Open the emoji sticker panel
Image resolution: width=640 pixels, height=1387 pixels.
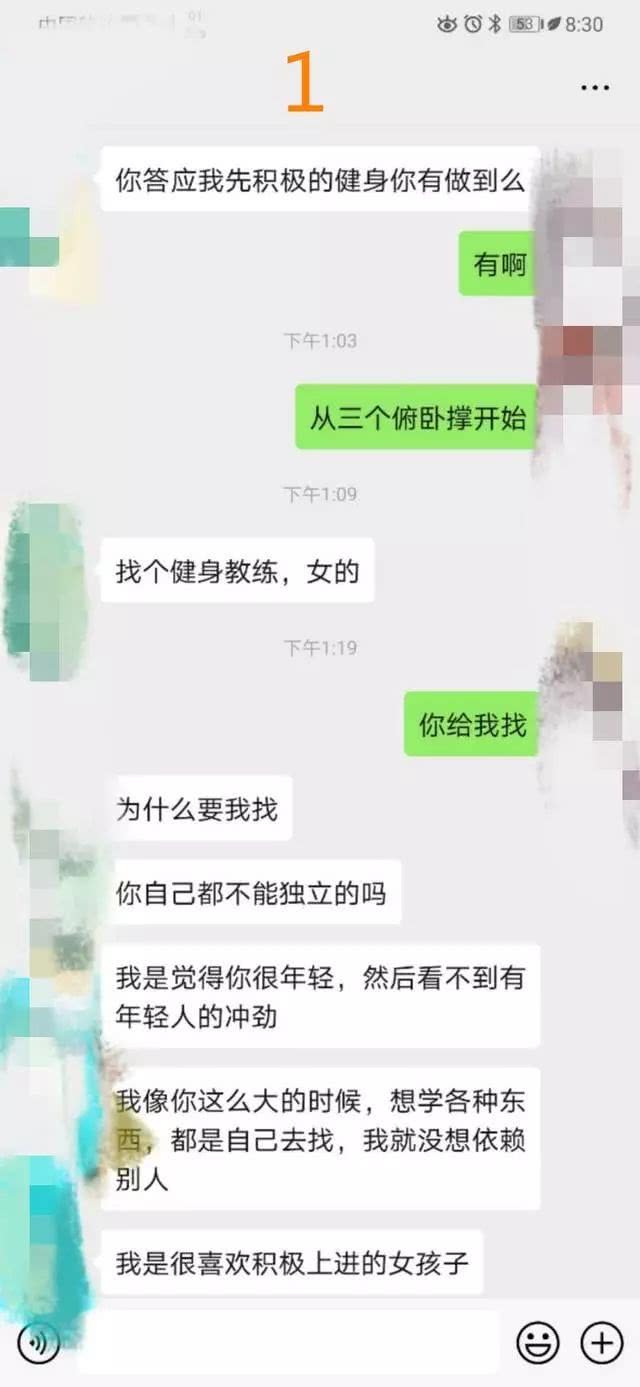click(538, 1343)
